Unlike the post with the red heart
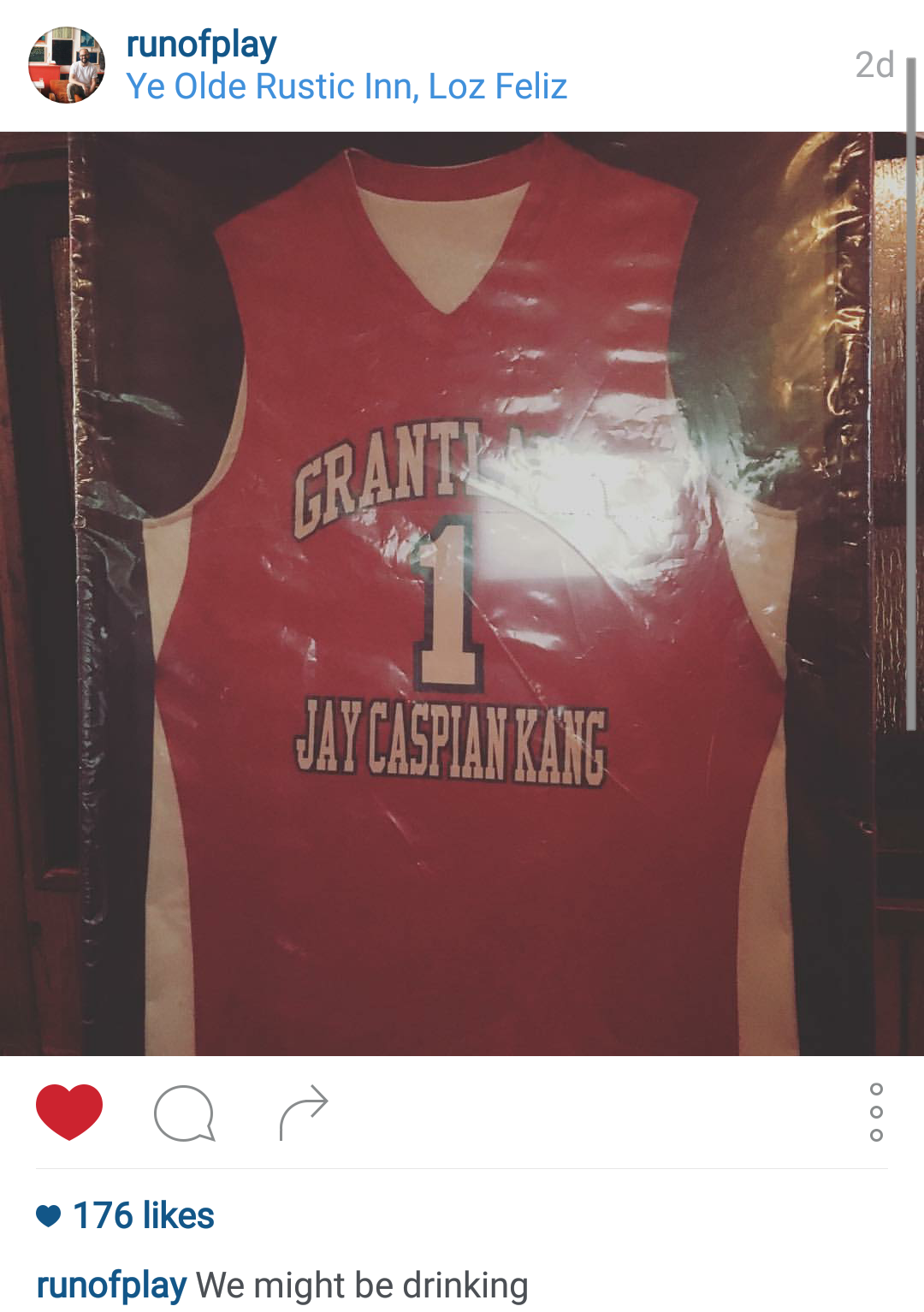Image resolution: width=924 pixels, height=1312 pixels. pos(69,1111)
